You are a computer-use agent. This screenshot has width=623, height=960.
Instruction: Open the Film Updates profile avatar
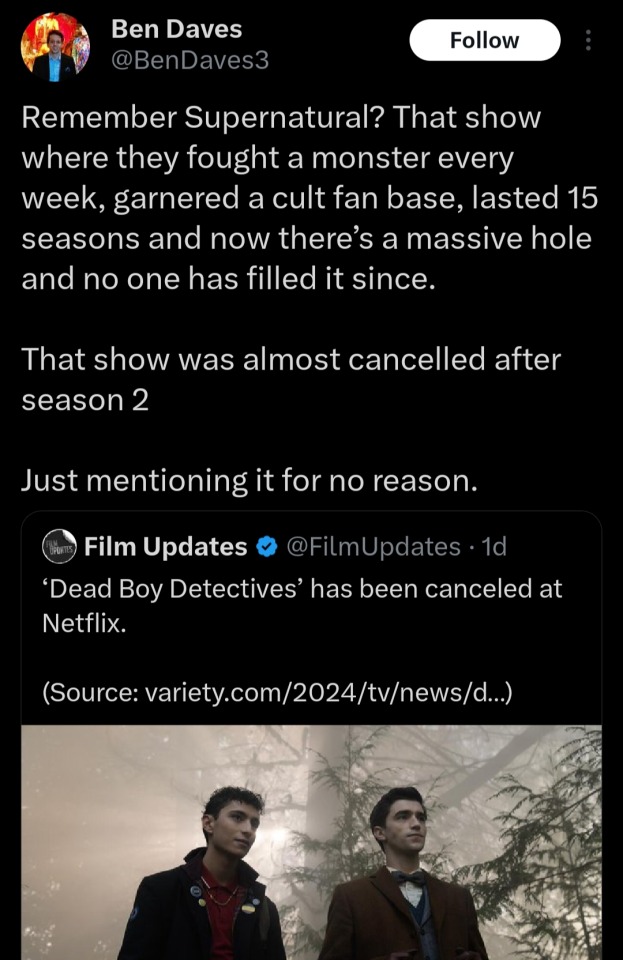pos(58,546)
